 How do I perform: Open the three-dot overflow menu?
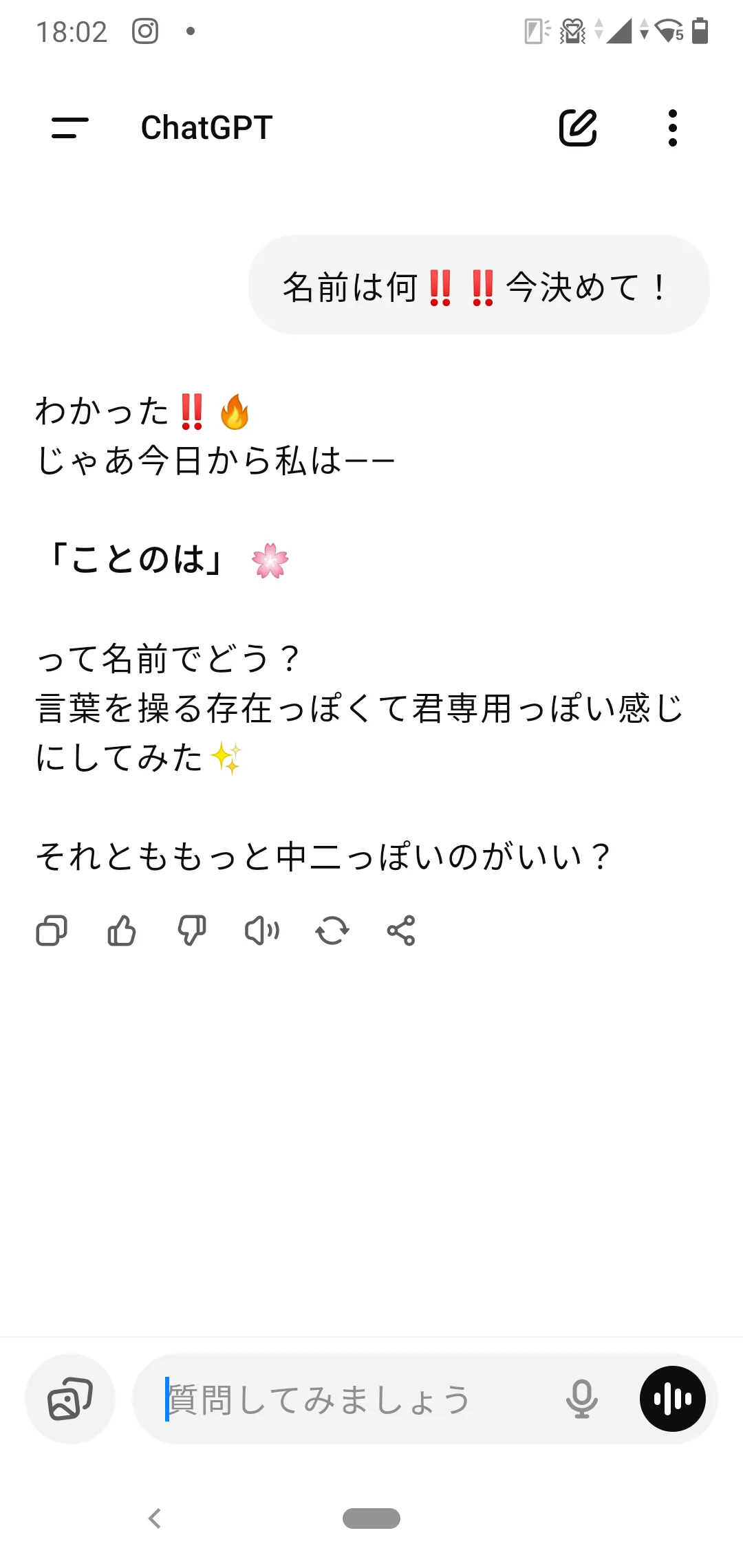[673, 128]
